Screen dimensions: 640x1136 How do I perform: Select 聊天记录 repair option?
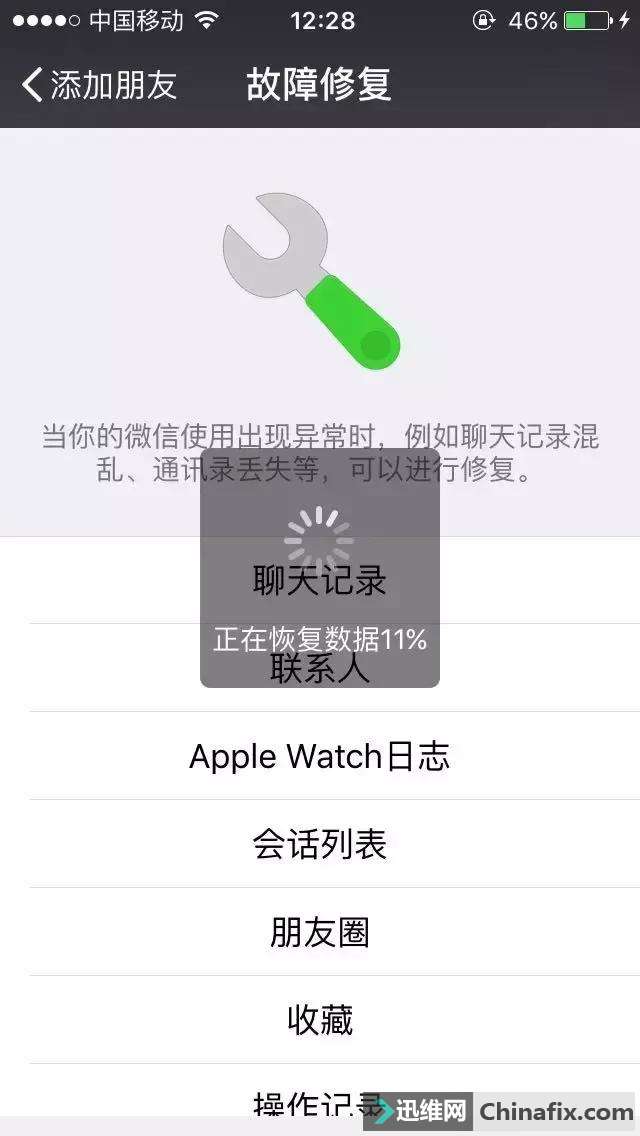tap(320, 580)
